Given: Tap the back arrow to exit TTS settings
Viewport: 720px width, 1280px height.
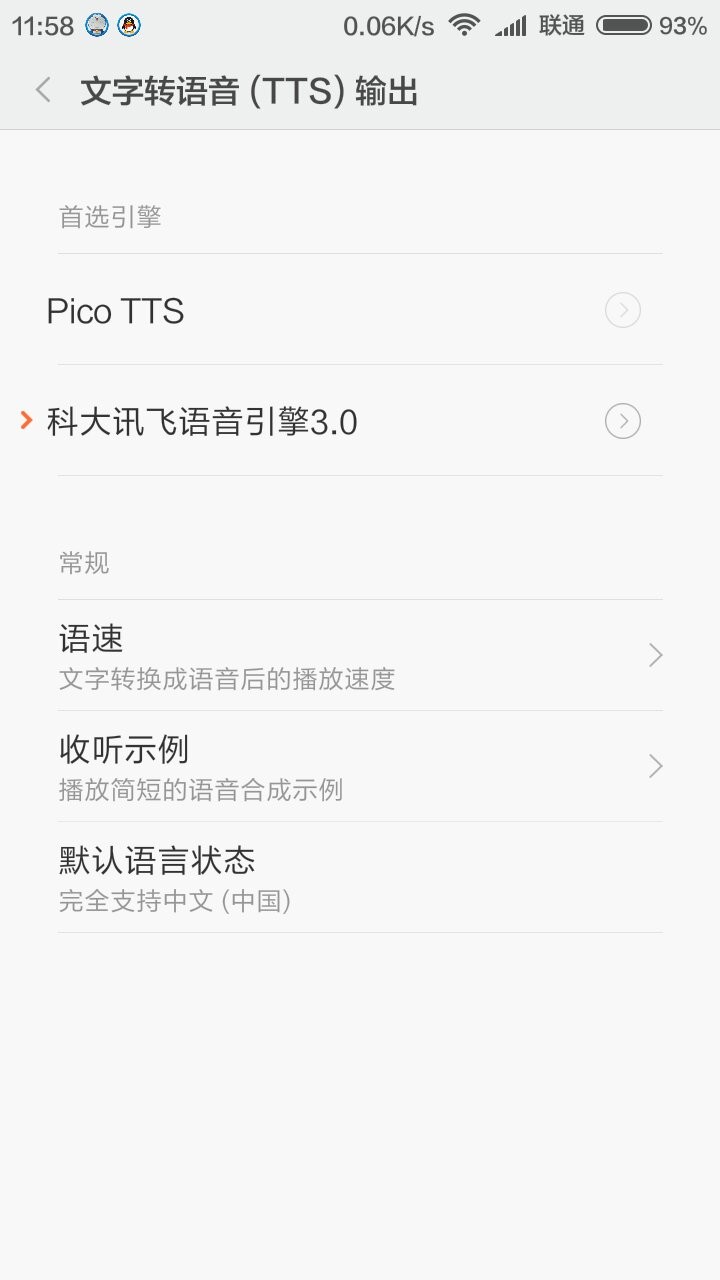Looking at the screenshot, I should pos(42,90).
